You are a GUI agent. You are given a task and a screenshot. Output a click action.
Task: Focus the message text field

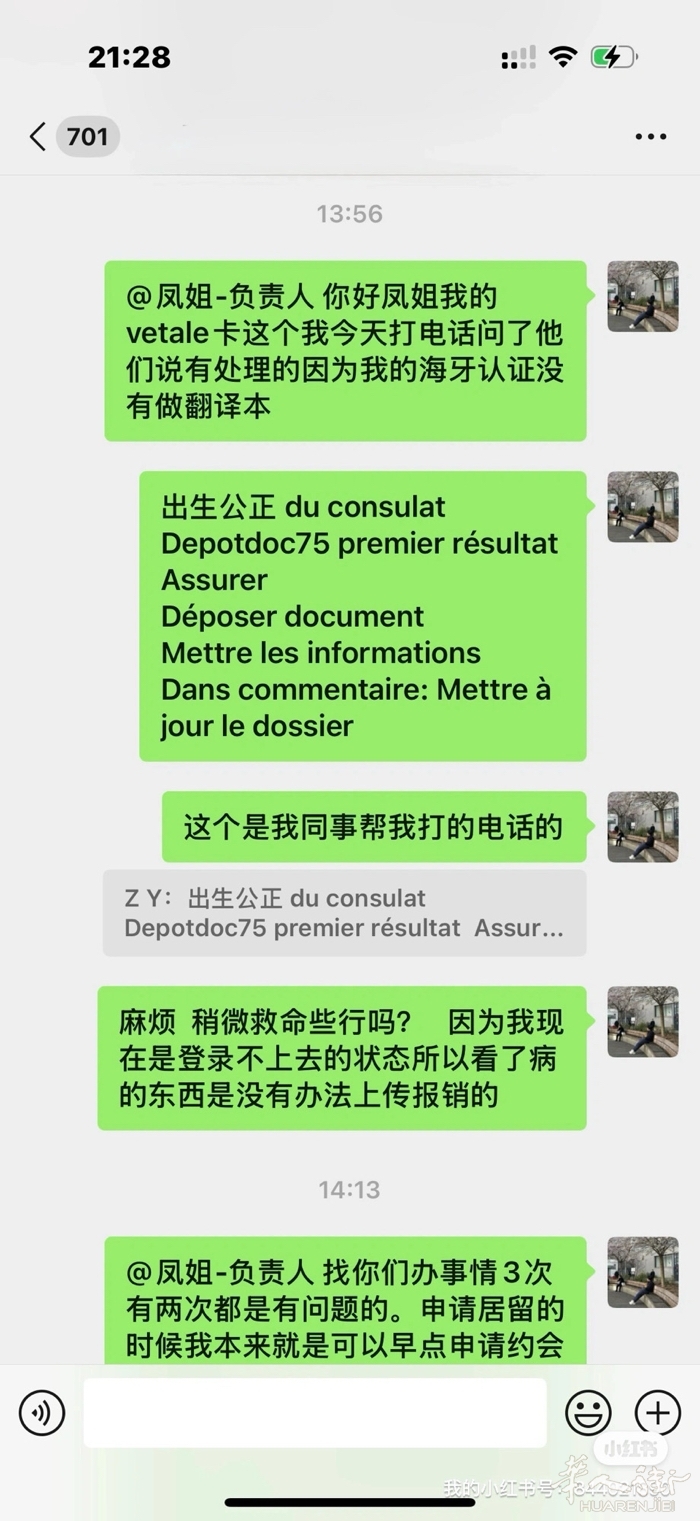coord(315,1413)
